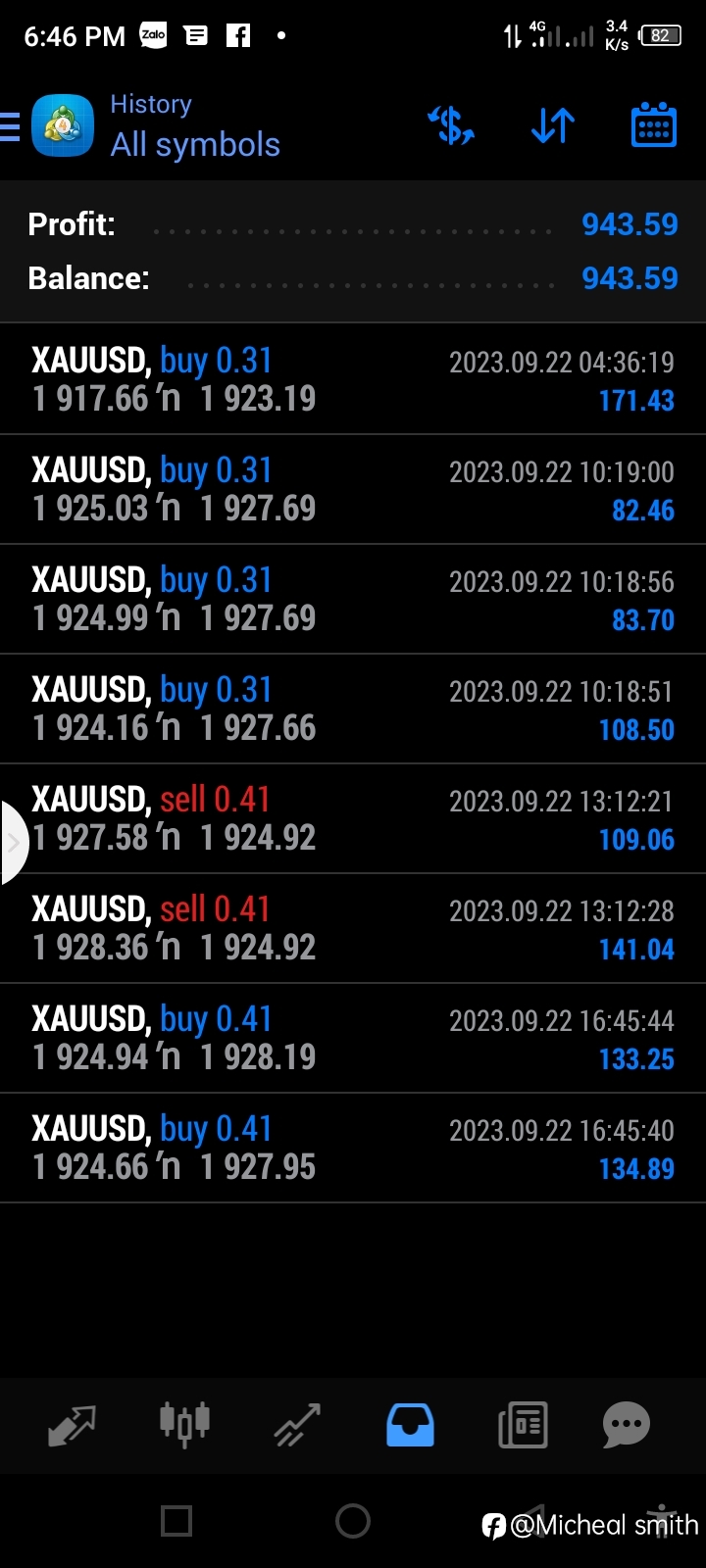
Task: Open recent apps square button
Action: pyautogui.click(x=176, y=1521)
